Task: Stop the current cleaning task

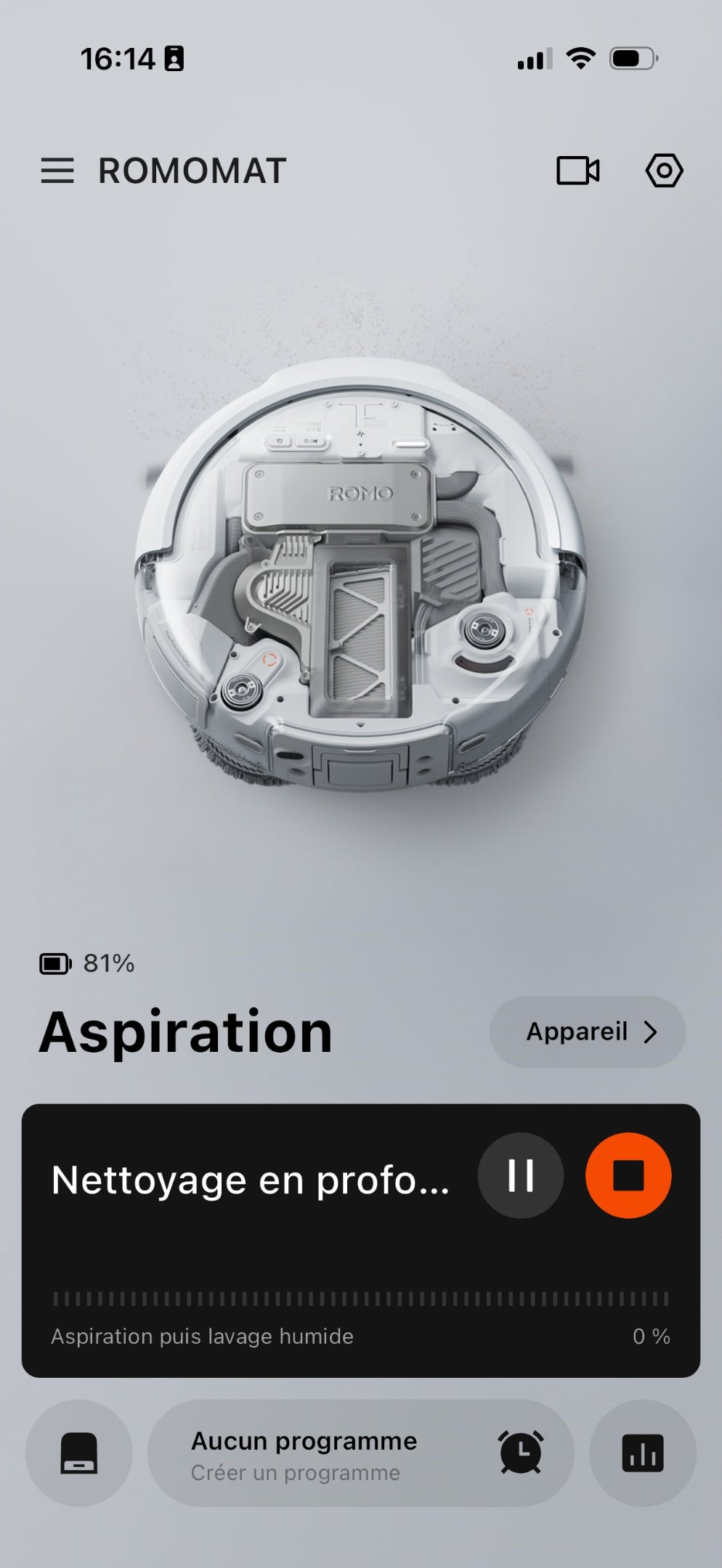Action: 628,1175
